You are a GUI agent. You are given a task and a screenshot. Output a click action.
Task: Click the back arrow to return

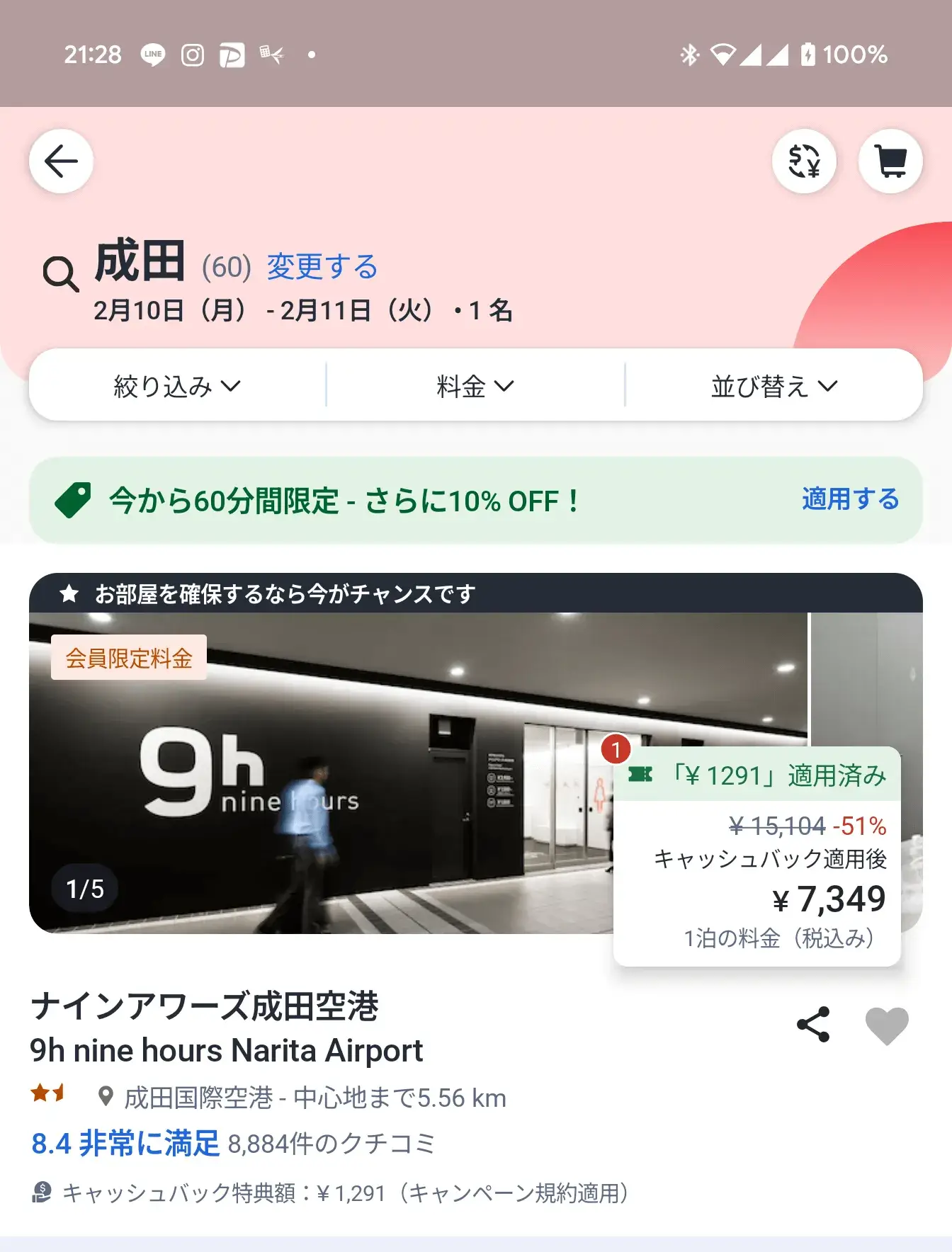pyautogui.click(x=62, y=161)
